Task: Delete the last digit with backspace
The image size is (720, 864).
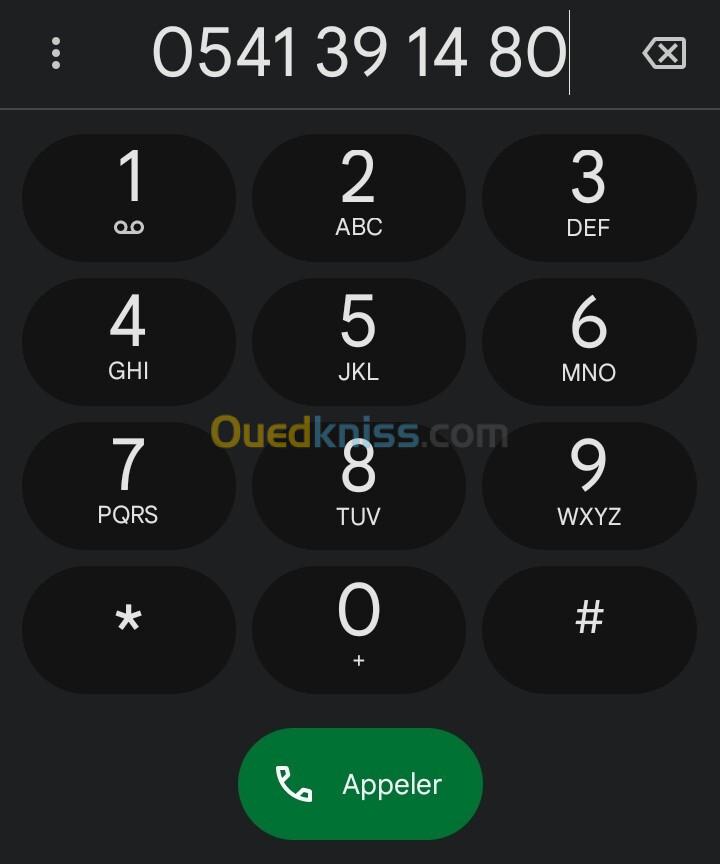Action: coord(664,53)
